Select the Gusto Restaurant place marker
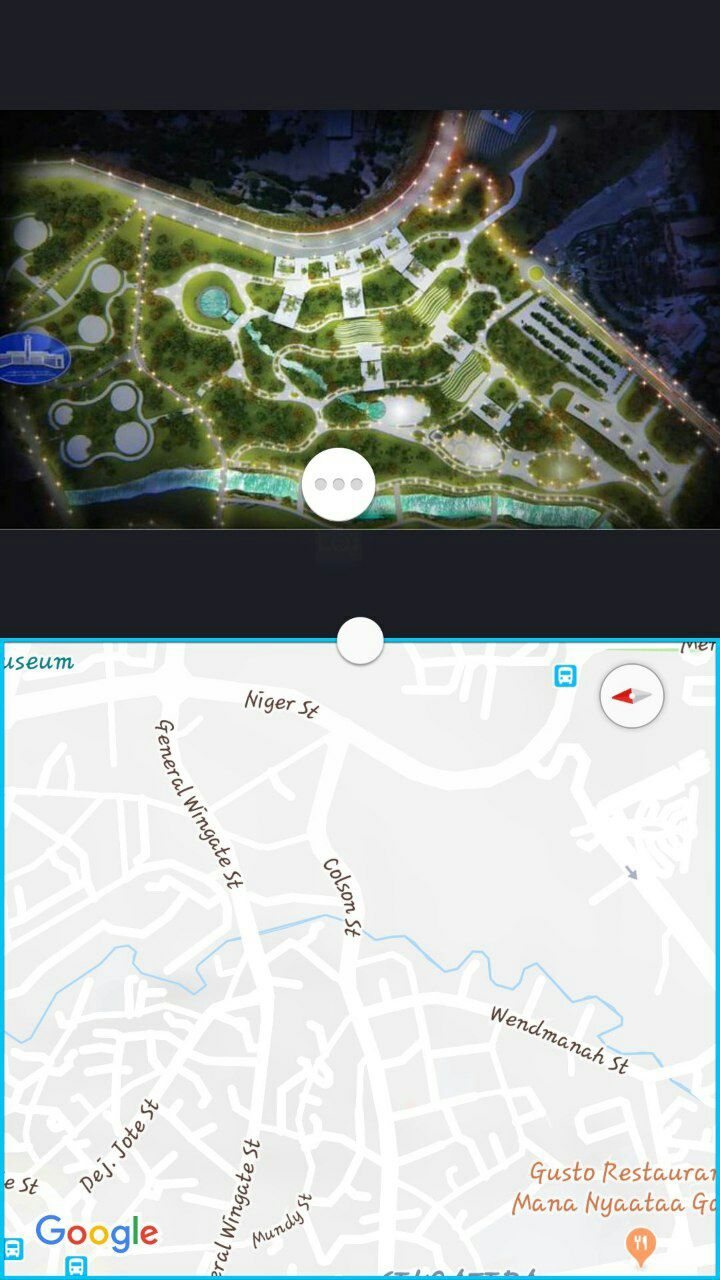Screen dimensions: 720x1280 (640, 1245)
